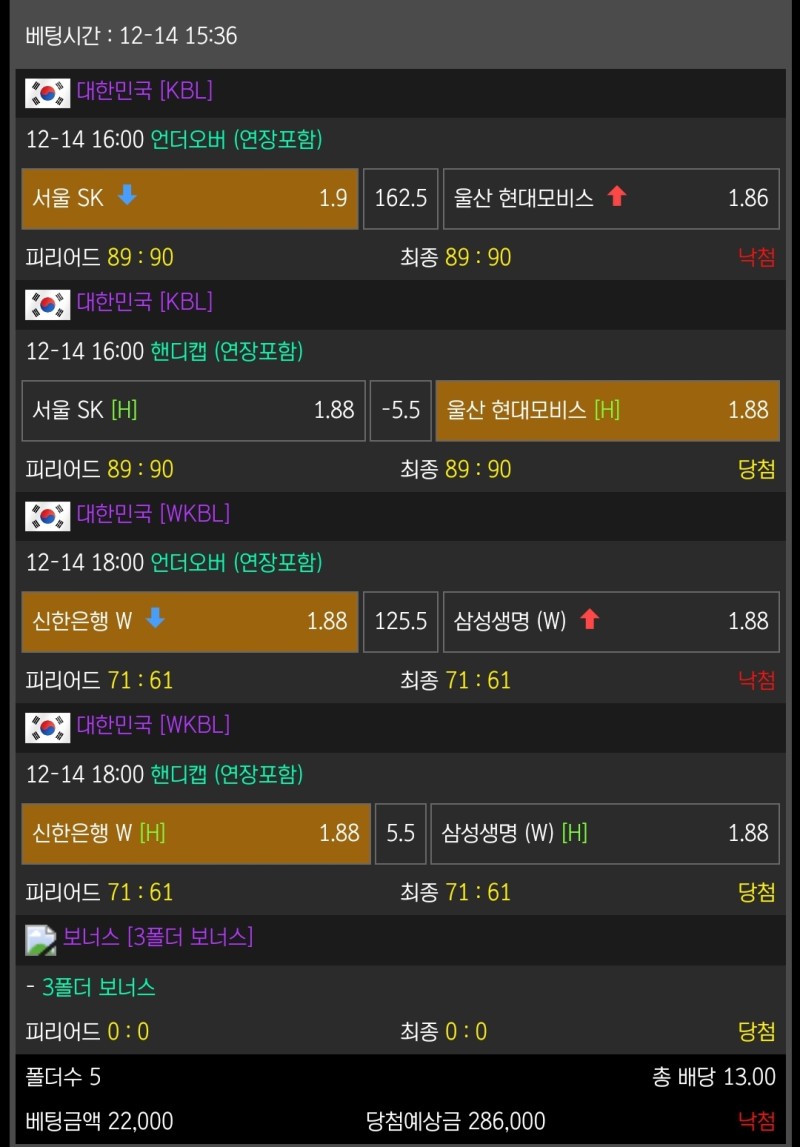
Task: Choose 서울 SK handicap at 1.88
Action: [x=193, y=410]
